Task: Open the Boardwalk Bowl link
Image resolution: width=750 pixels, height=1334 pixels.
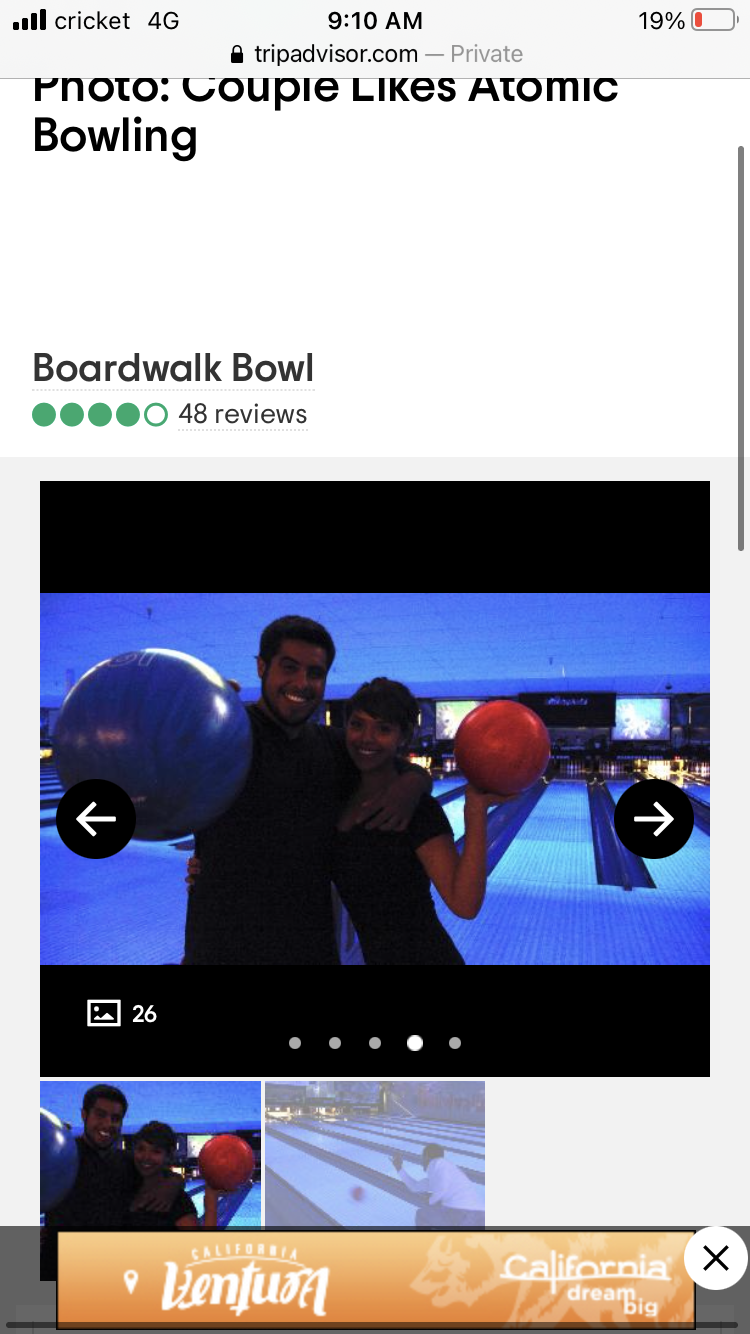Action: point(174,368)
